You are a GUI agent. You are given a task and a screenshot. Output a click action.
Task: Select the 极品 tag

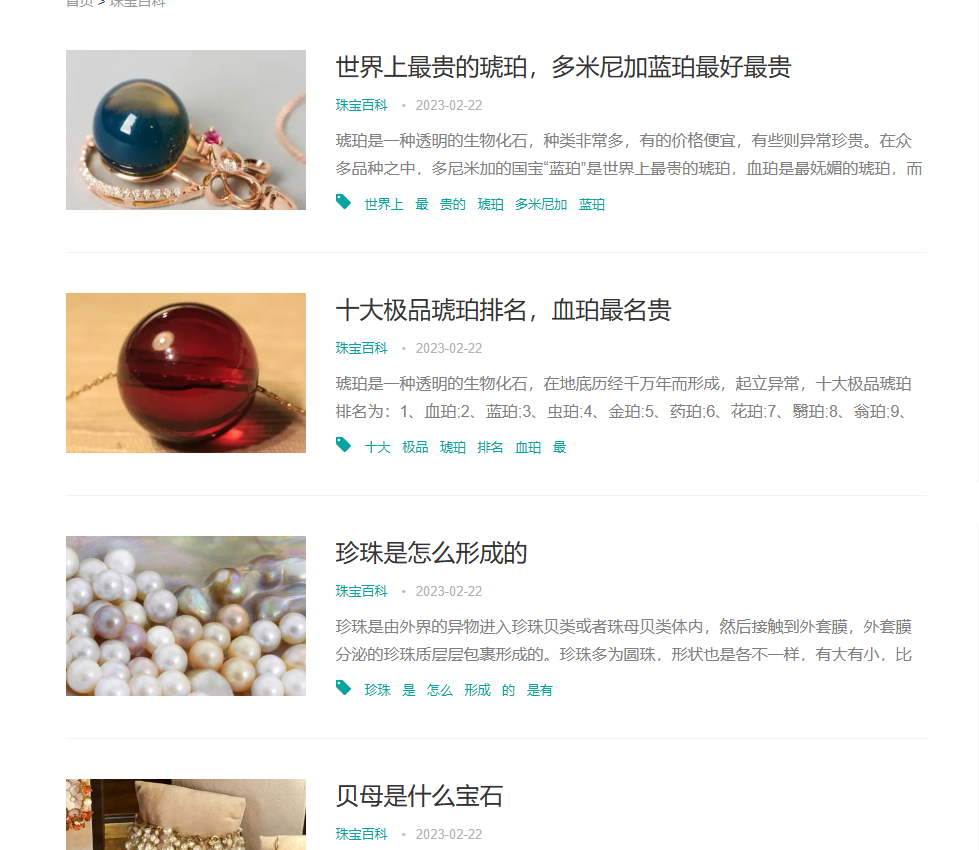tap(415, 448)
